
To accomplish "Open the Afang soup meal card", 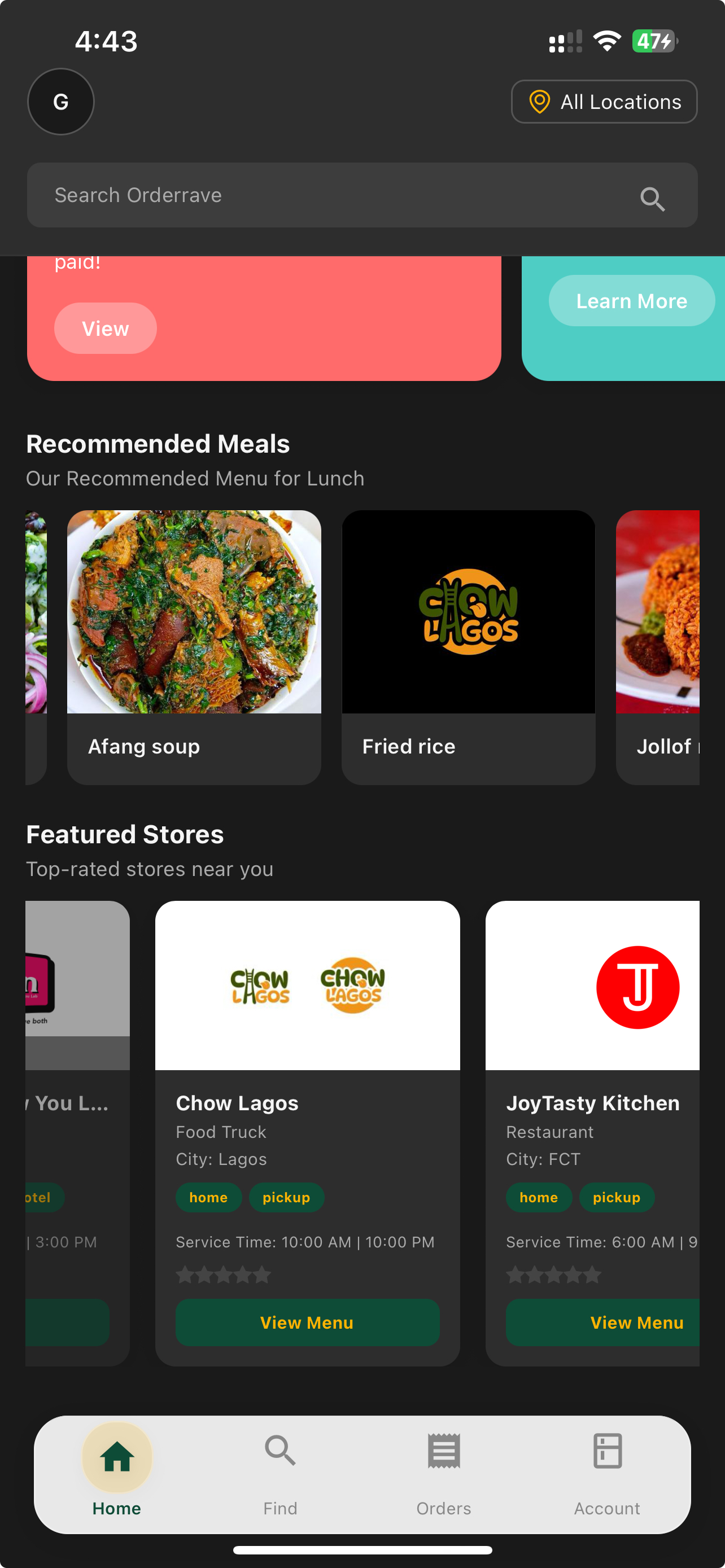I will click(x=194, y=645).
